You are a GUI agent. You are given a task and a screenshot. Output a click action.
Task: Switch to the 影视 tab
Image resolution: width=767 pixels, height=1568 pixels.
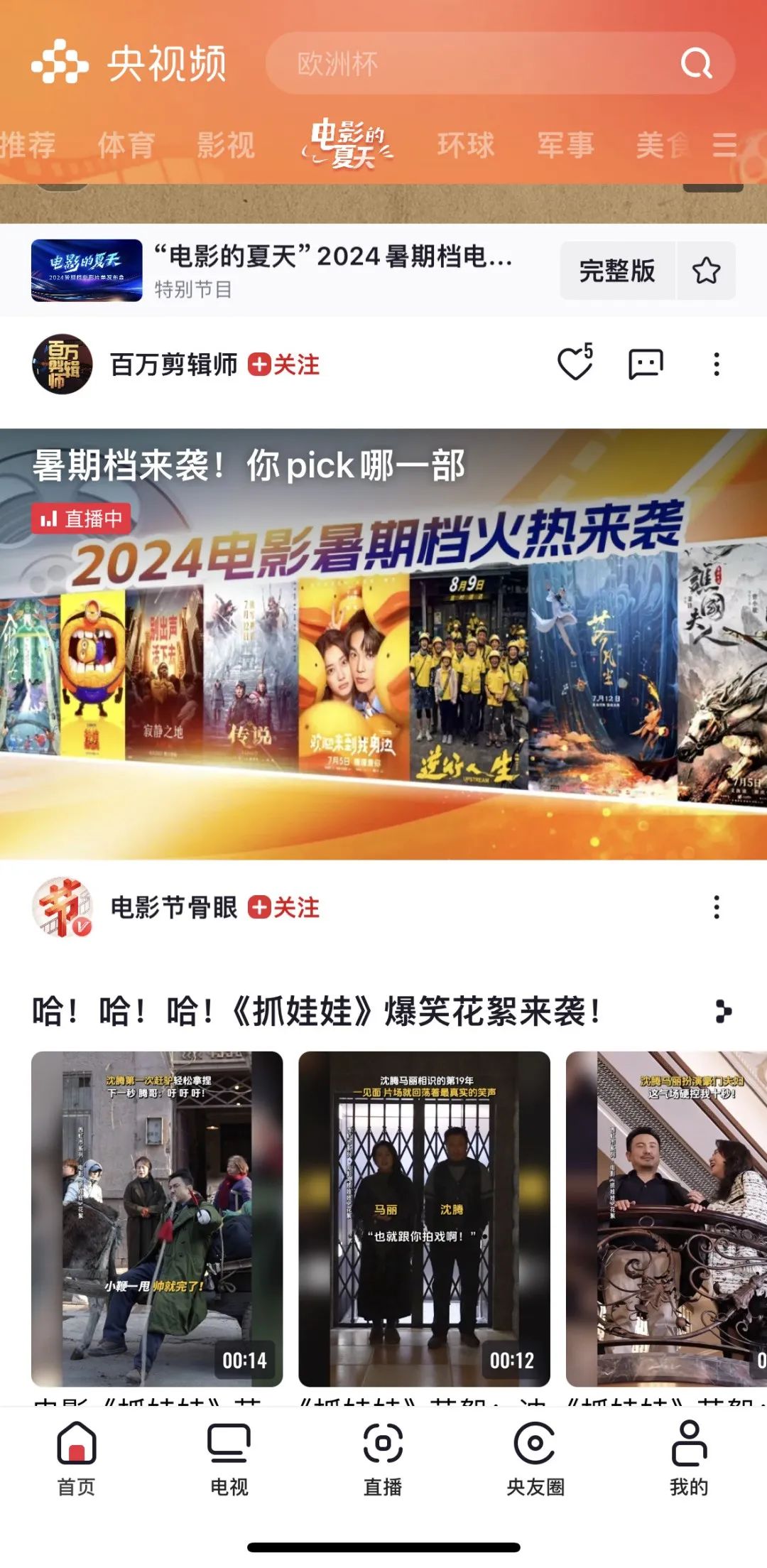tap(226, 145)
